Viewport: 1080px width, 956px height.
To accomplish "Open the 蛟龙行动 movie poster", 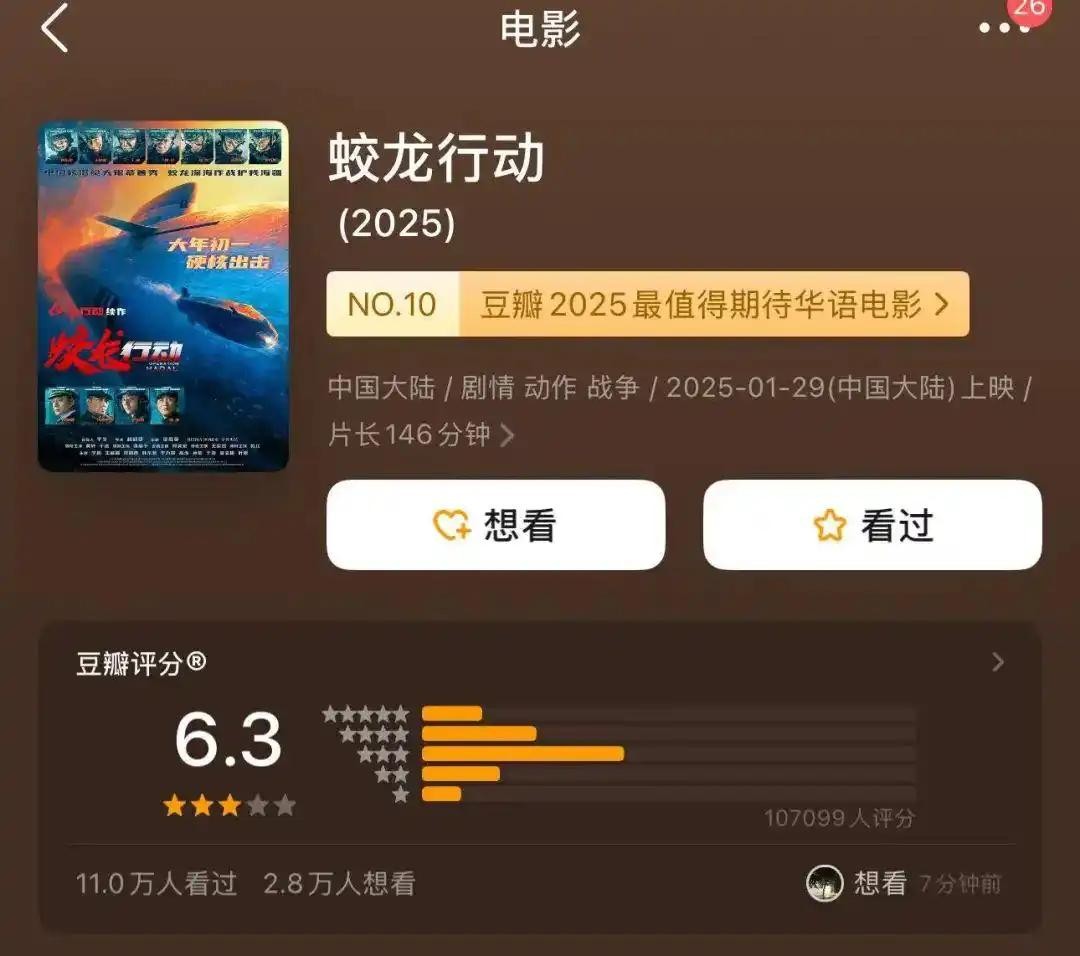I will coord(163,296).
